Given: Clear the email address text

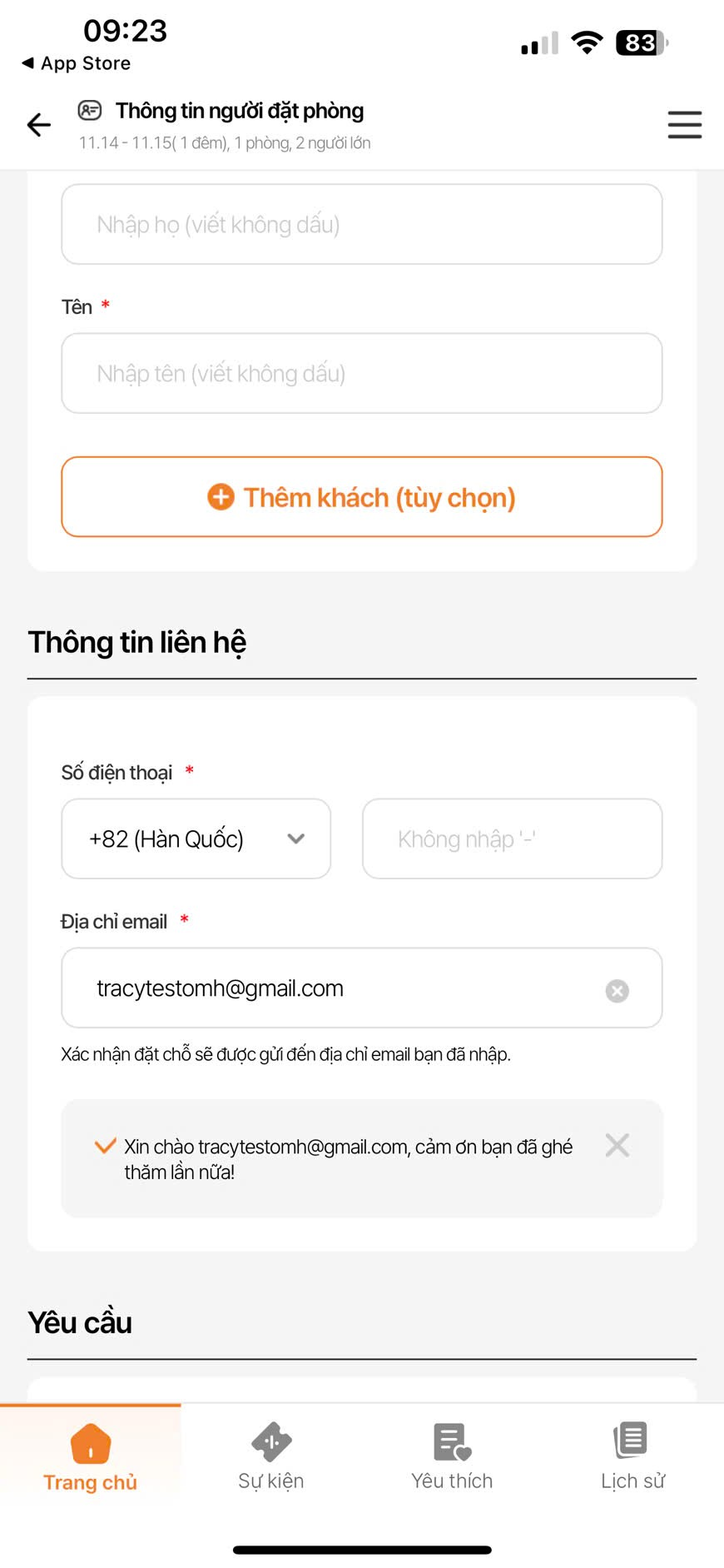Looking at the screenshot, I should (617, 991).
